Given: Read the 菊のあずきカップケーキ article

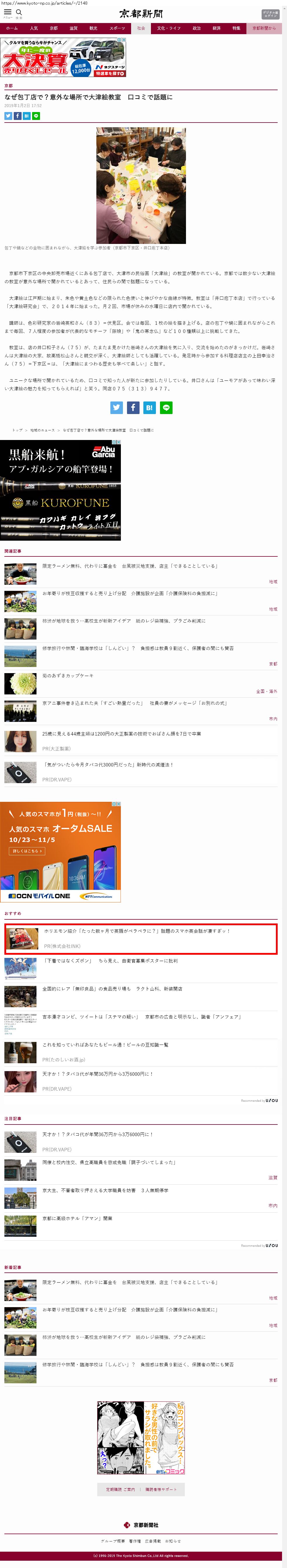Looking at the screenshot, I should 68,676.
